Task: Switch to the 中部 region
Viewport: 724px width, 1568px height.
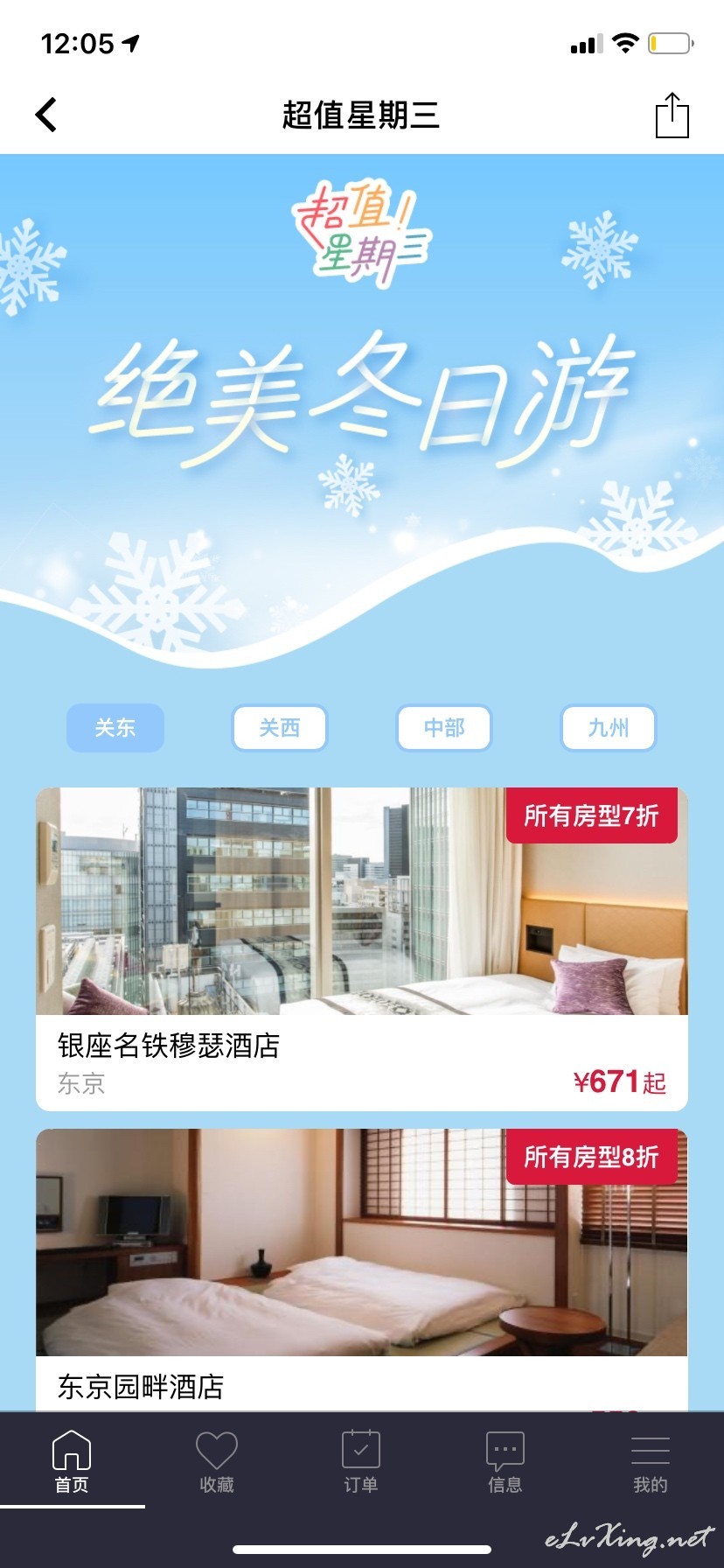Action: 444,728
